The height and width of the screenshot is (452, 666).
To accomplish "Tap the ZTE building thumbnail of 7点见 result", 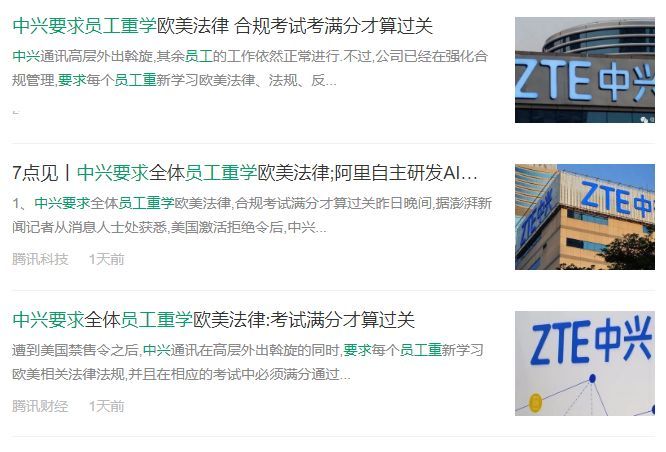I will click(584, 217).
